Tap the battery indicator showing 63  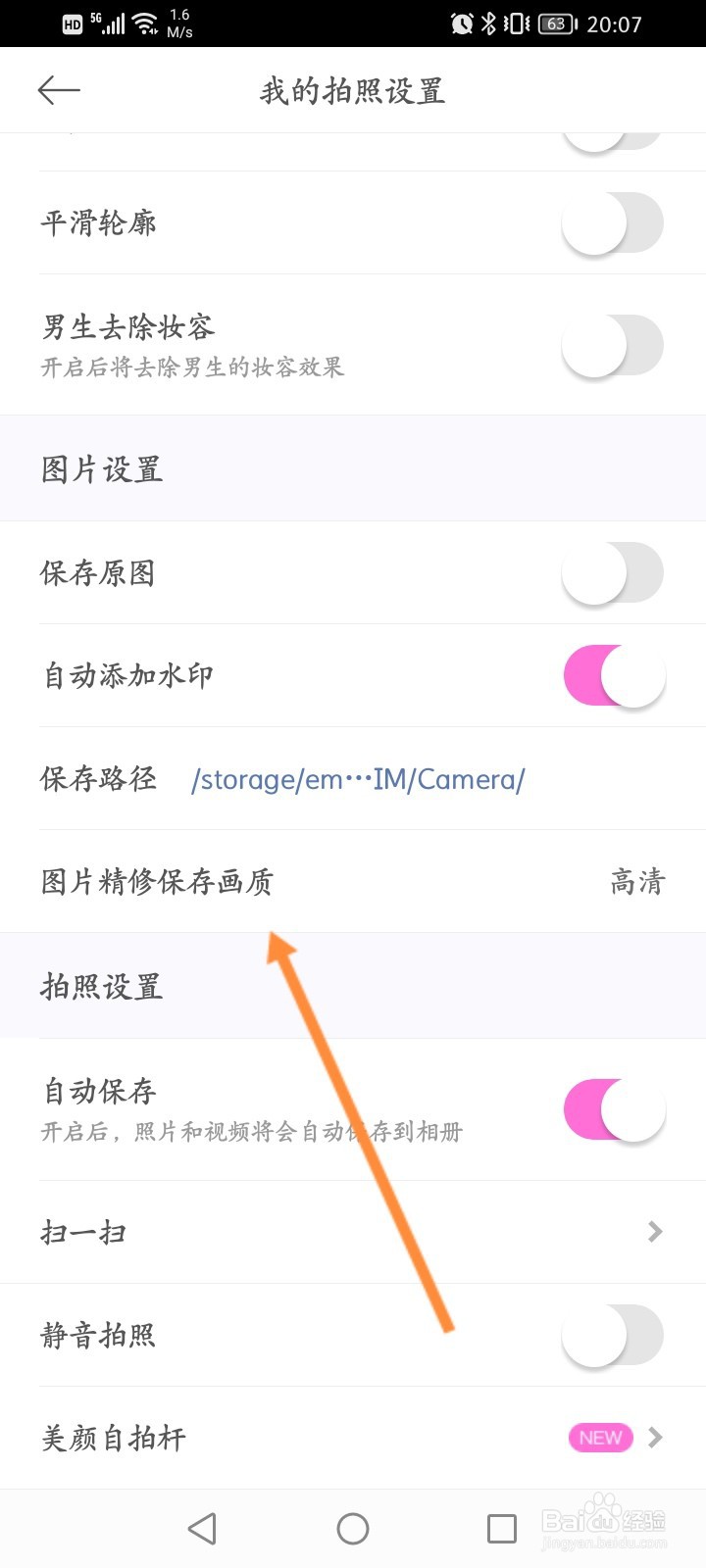coord(554,24)
